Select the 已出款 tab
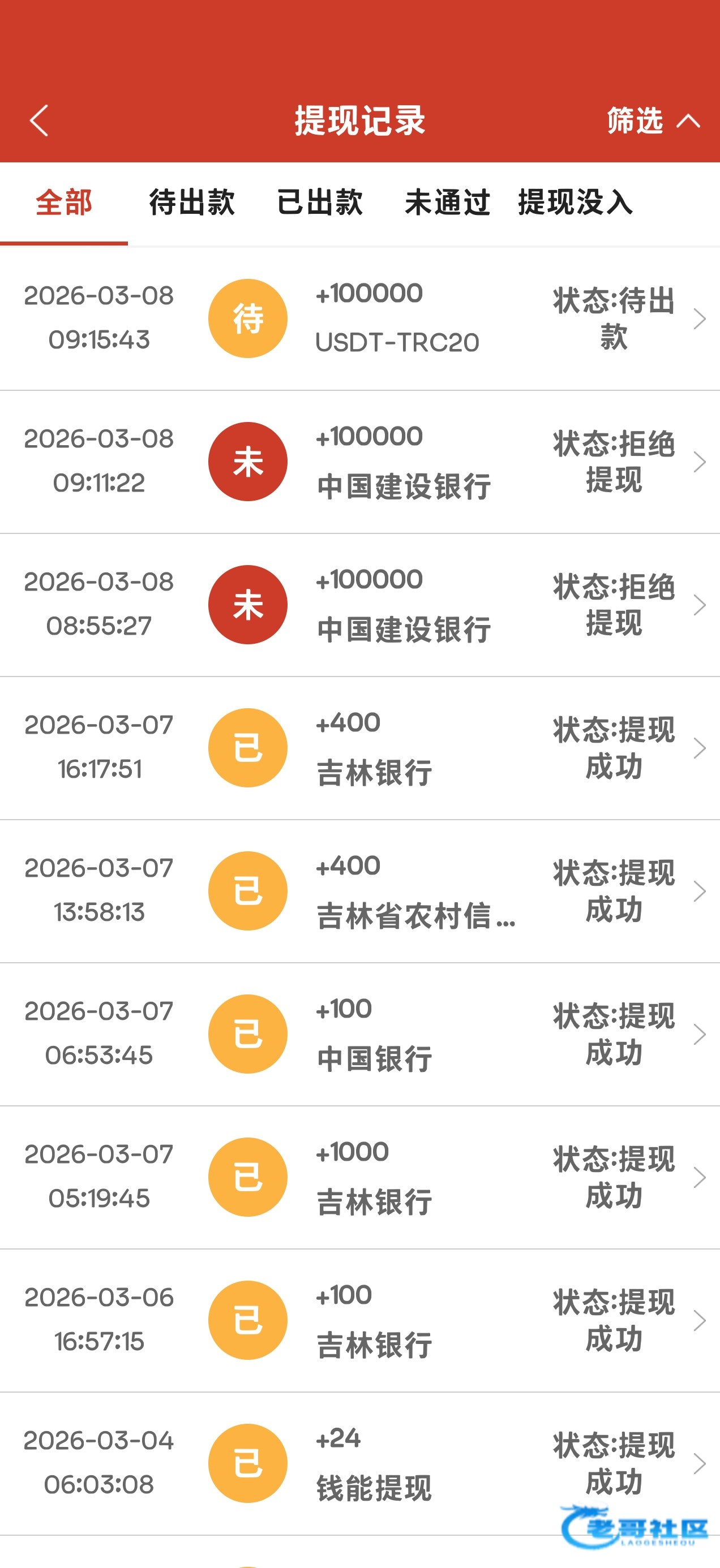The image size is (720, 1568). click(320, 203)
